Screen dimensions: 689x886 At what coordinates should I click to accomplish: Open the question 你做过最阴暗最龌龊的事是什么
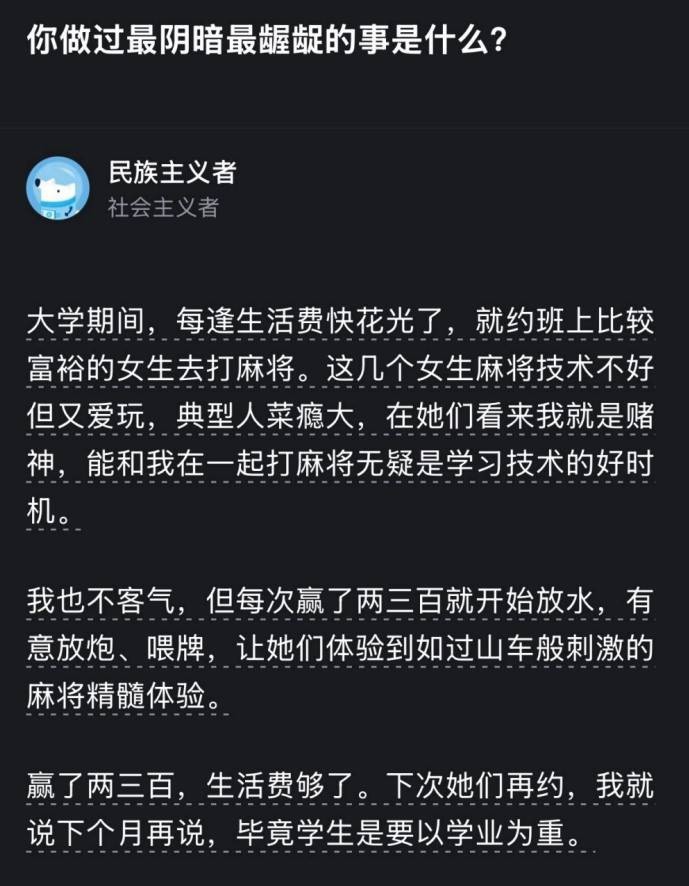pyautogui.click(x=265, y=41)
